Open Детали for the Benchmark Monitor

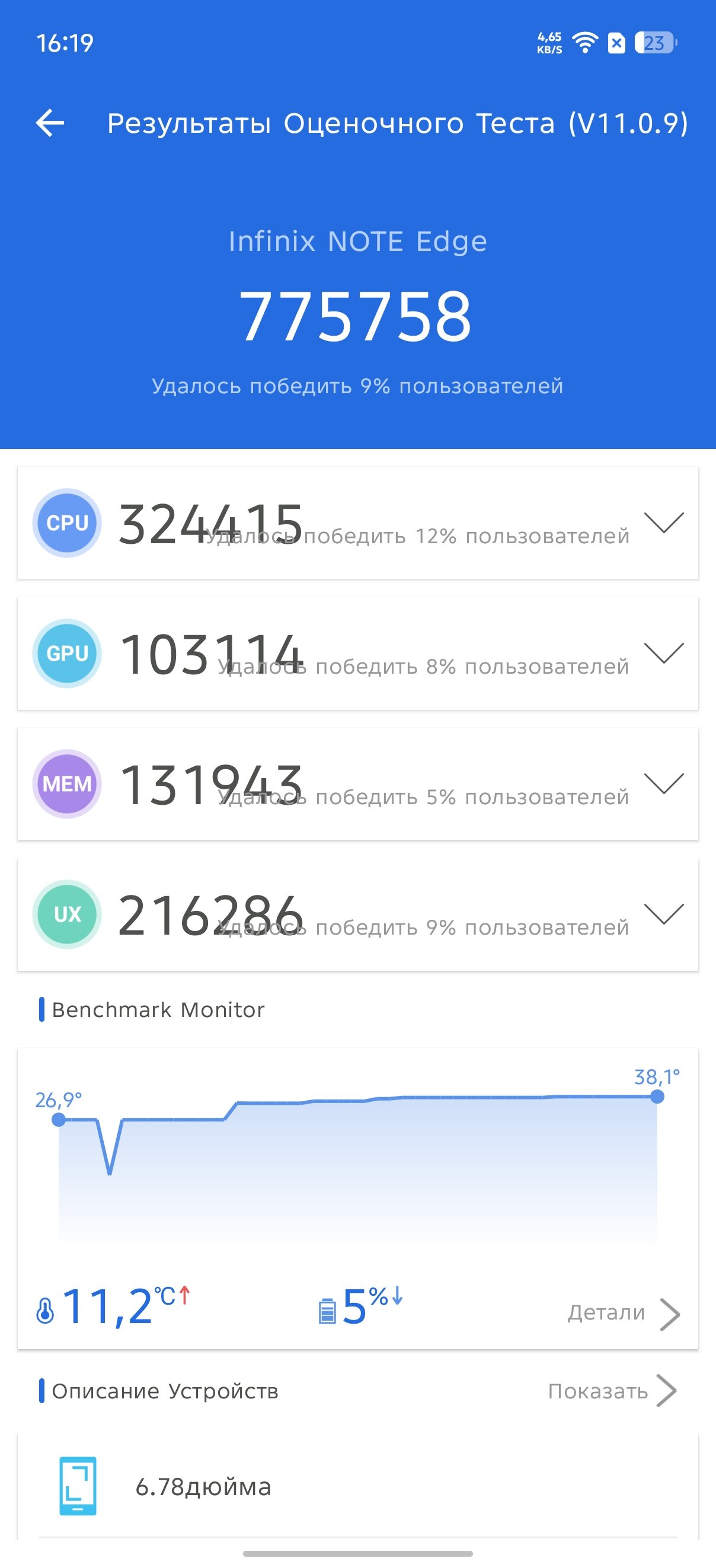click(x=623, y=1313)
